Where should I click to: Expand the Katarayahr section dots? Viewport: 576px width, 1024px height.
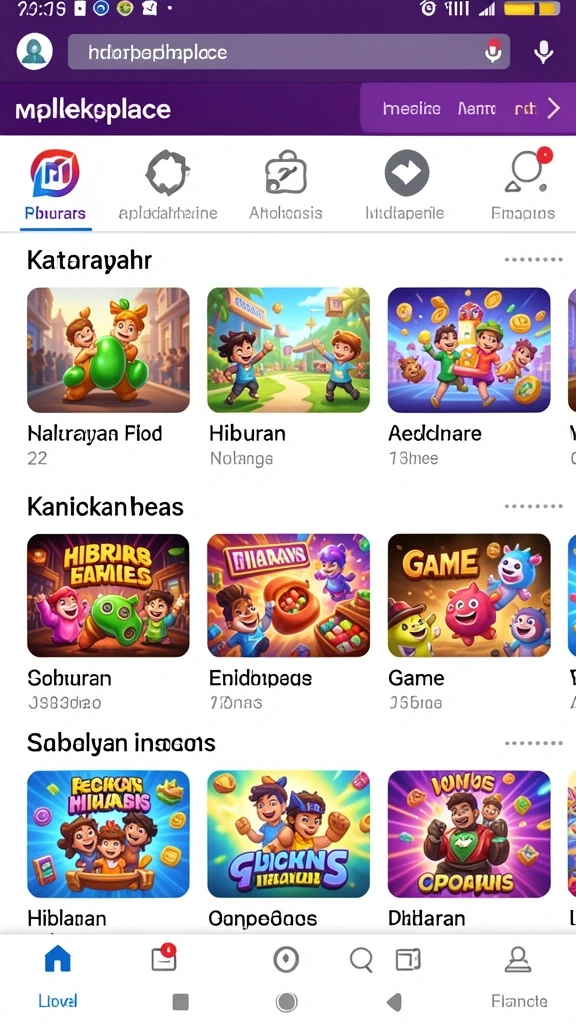534,260
